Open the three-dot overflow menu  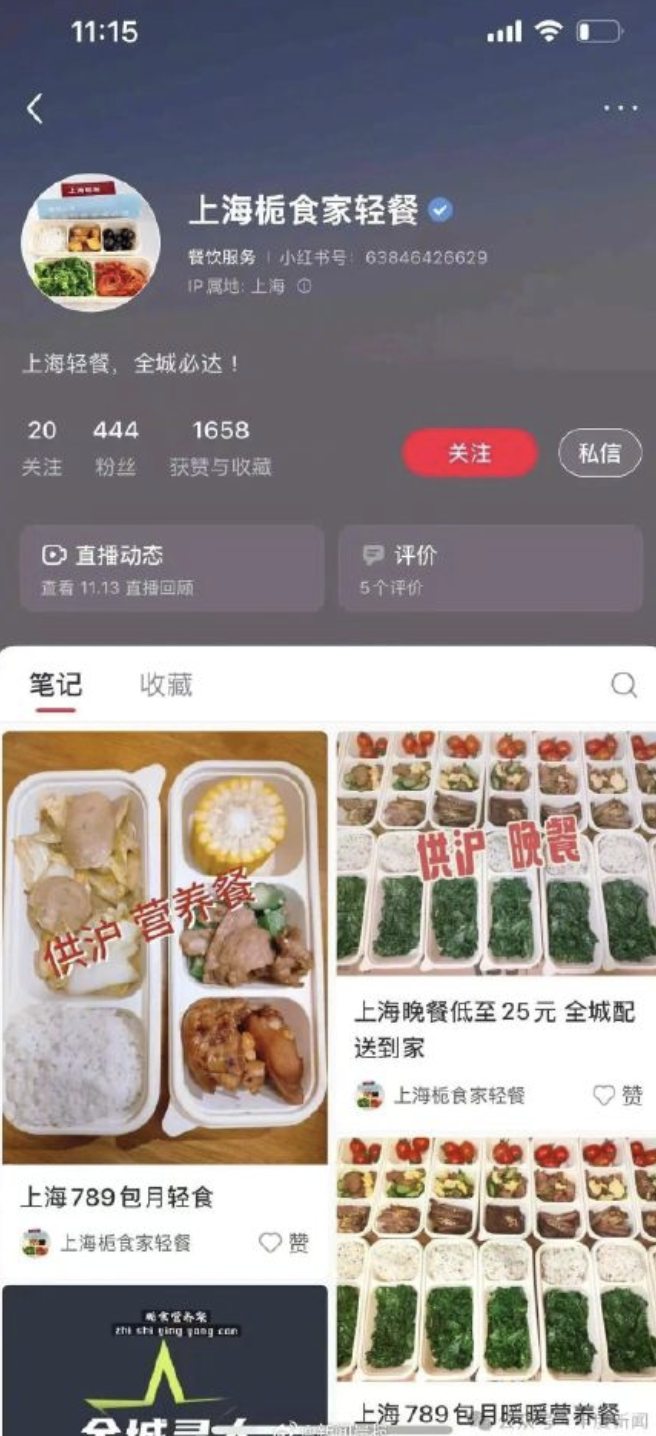coord(620,108)
